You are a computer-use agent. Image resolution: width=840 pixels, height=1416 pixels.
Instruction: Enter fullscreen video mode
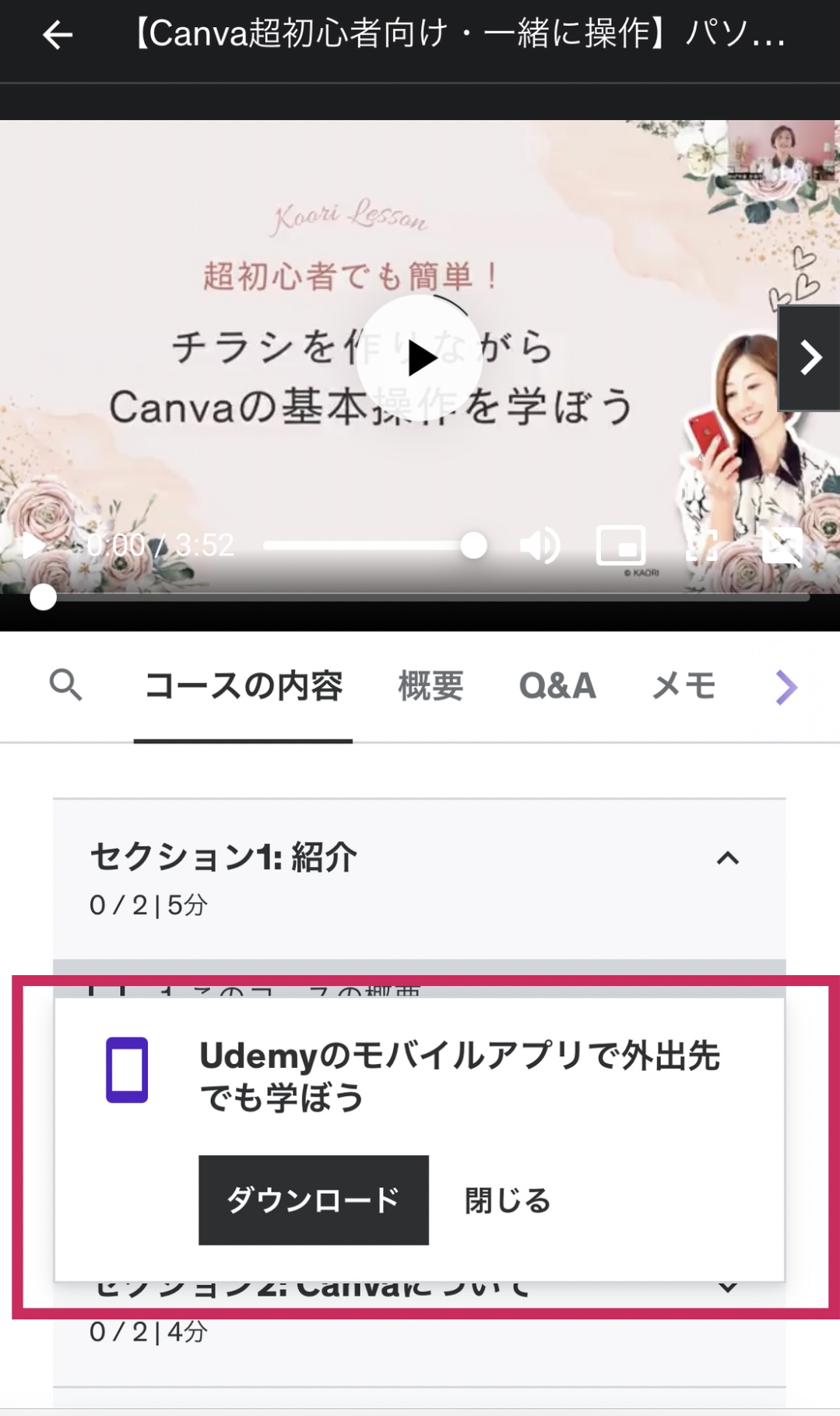pos(701,545)
